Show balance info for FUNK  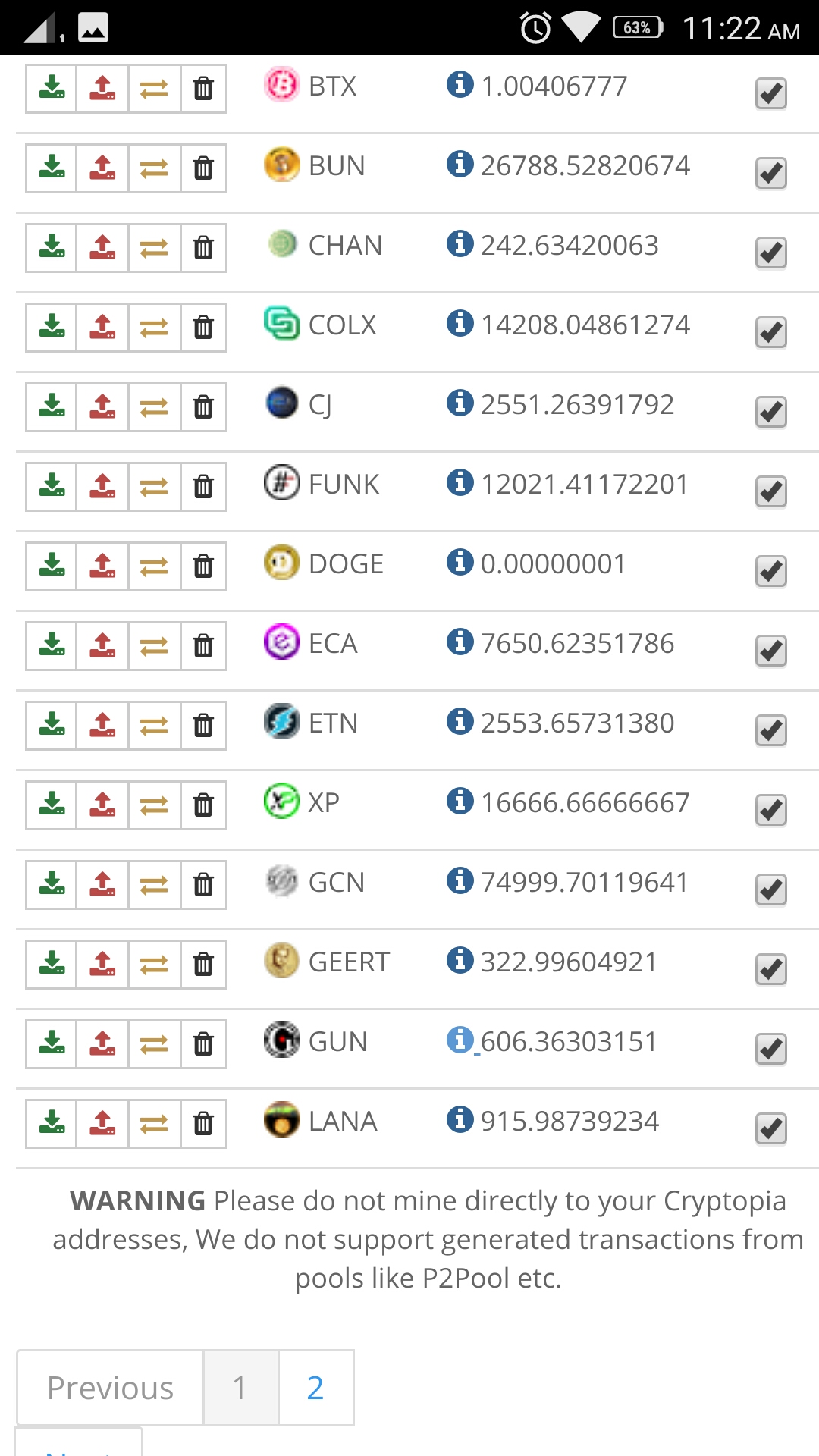point(460,482)
